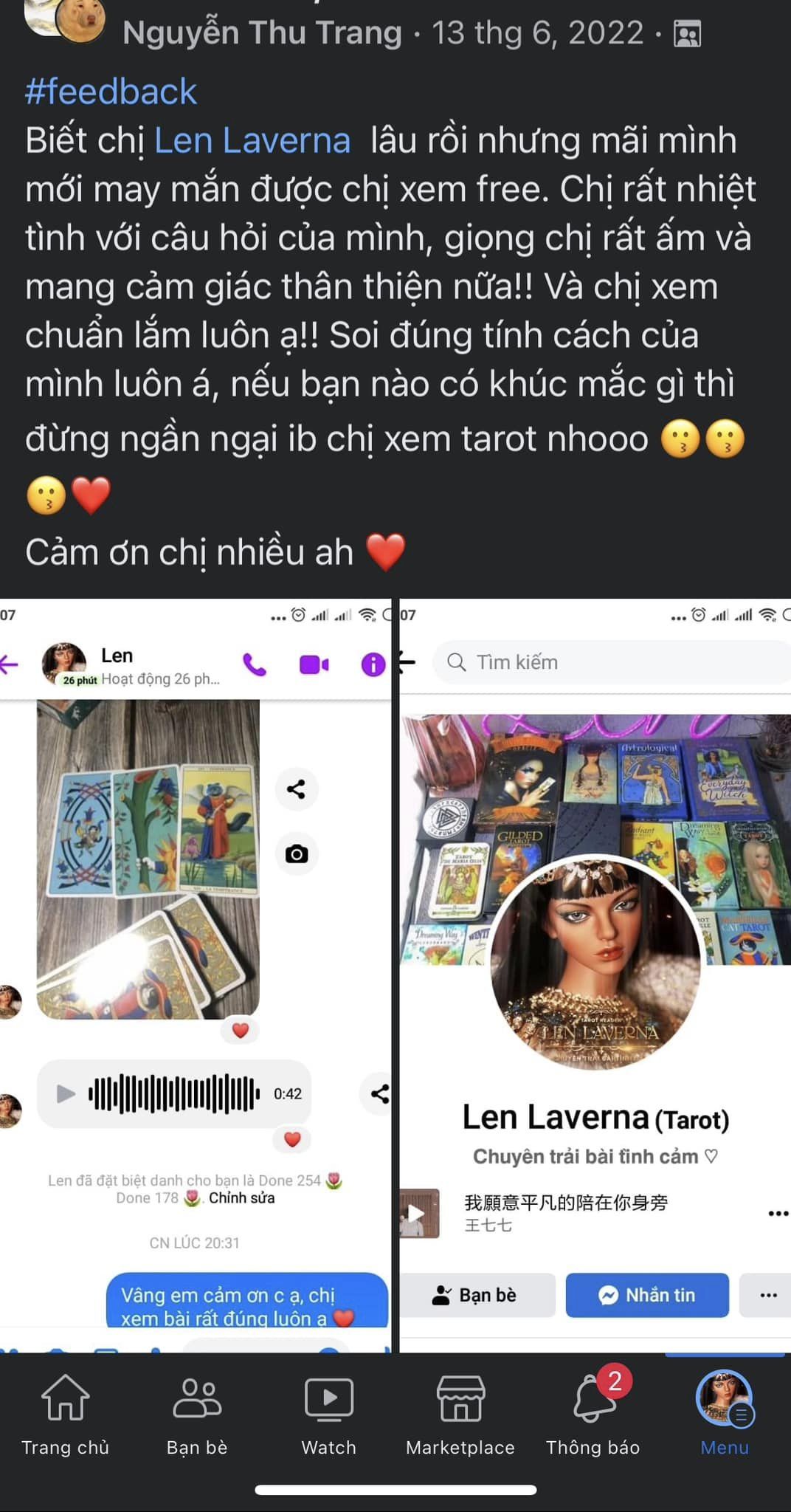Open the tagged Len Laverna profile link
Image resolution: width=791 pixels, height=1512 pixels.
point(252,140)
